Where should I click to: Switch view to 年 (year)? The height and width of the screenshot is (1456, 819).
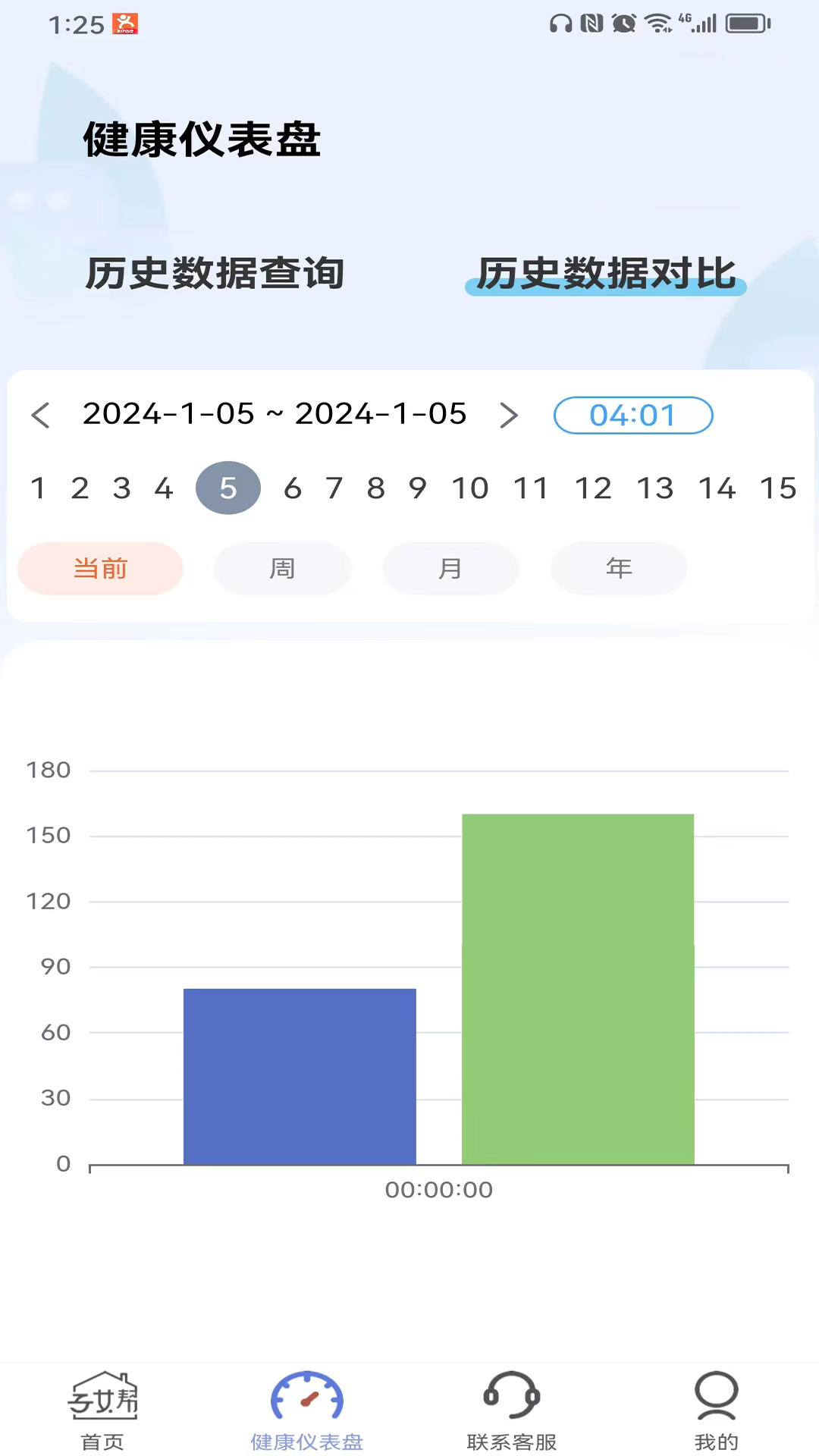click(619, 568)
